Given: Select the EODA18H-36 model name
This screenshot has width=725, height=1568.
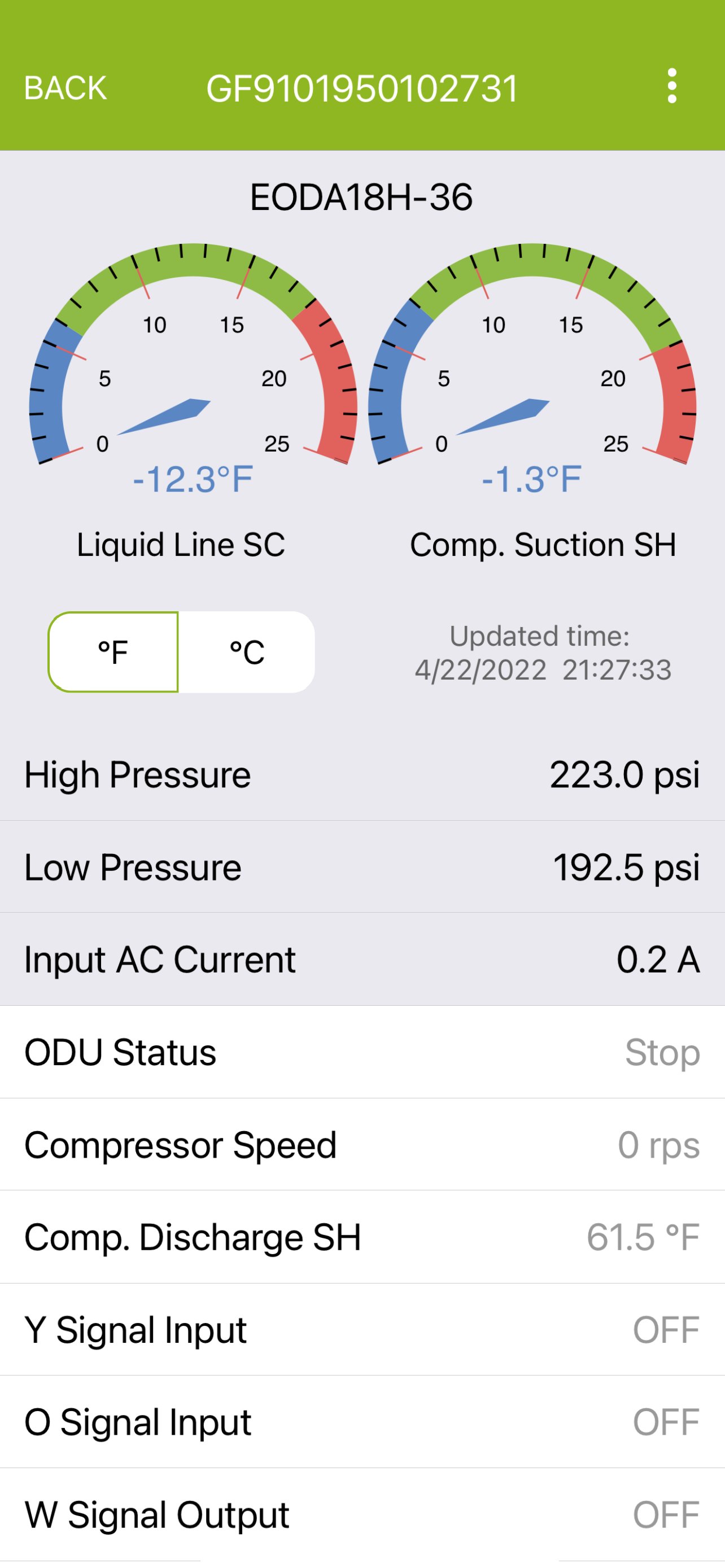Looking at the screenshot, I should tap(362, 196).
